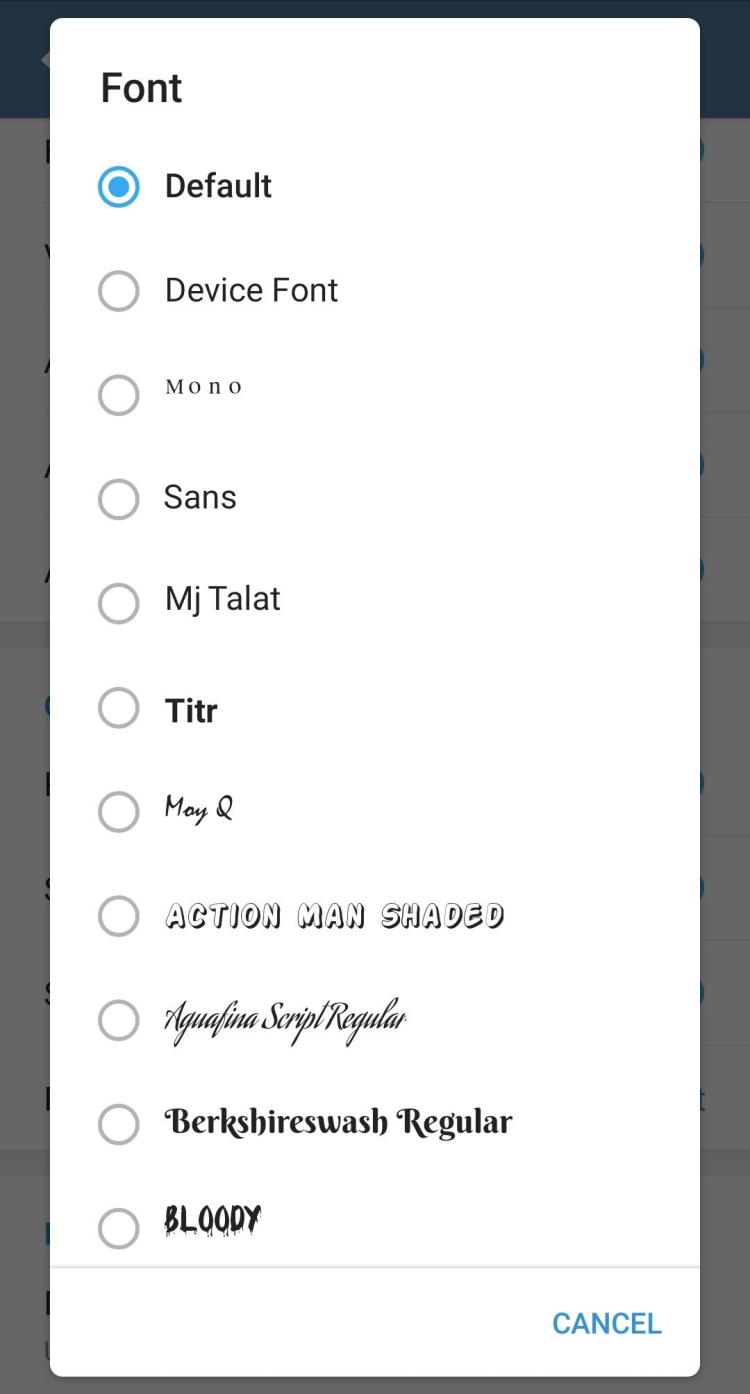Cancel the Font dialog
The width and height of the screenshot is (750, 1394).
click(x=606, y=1323)
